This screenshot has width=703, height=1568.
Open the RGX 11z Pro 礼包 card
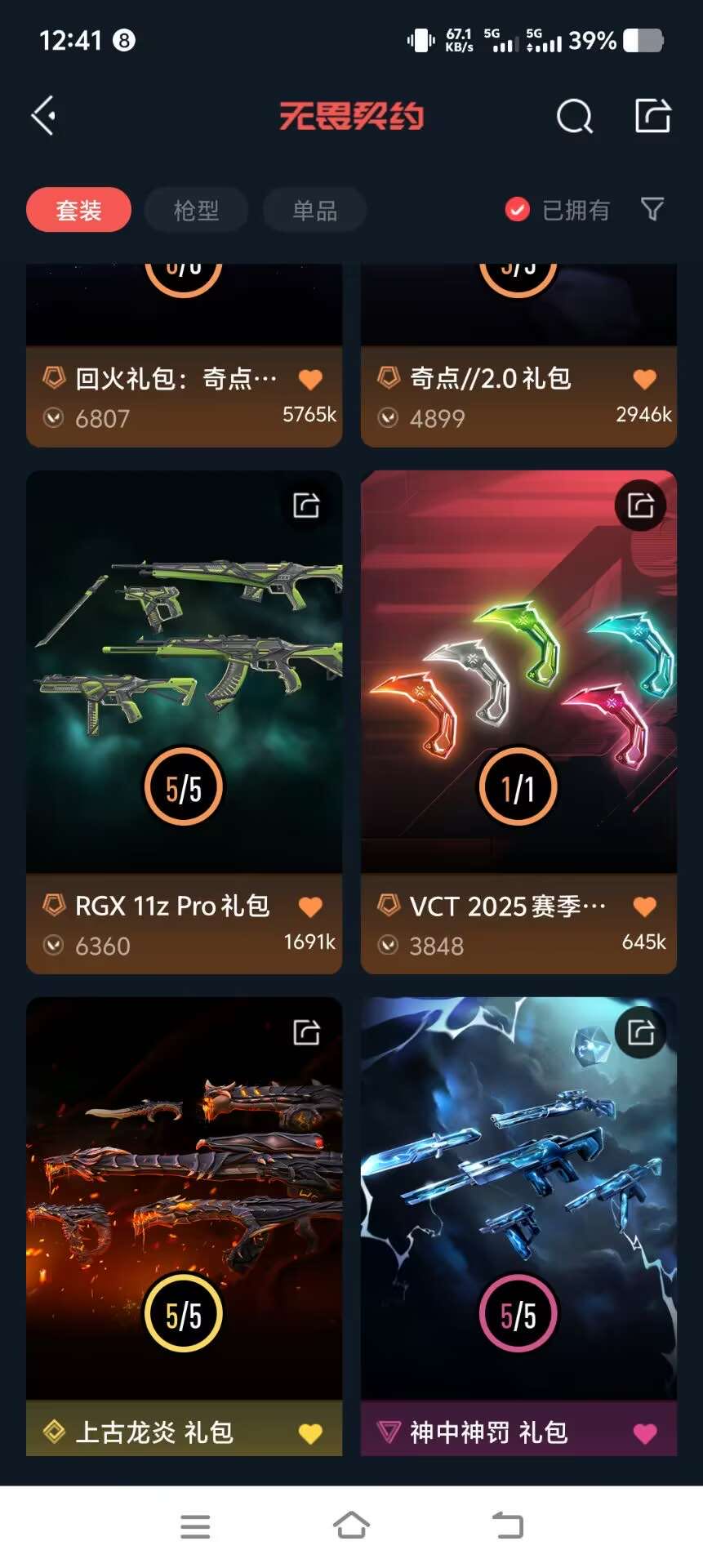pyautogui.click(x=184, y=722)
